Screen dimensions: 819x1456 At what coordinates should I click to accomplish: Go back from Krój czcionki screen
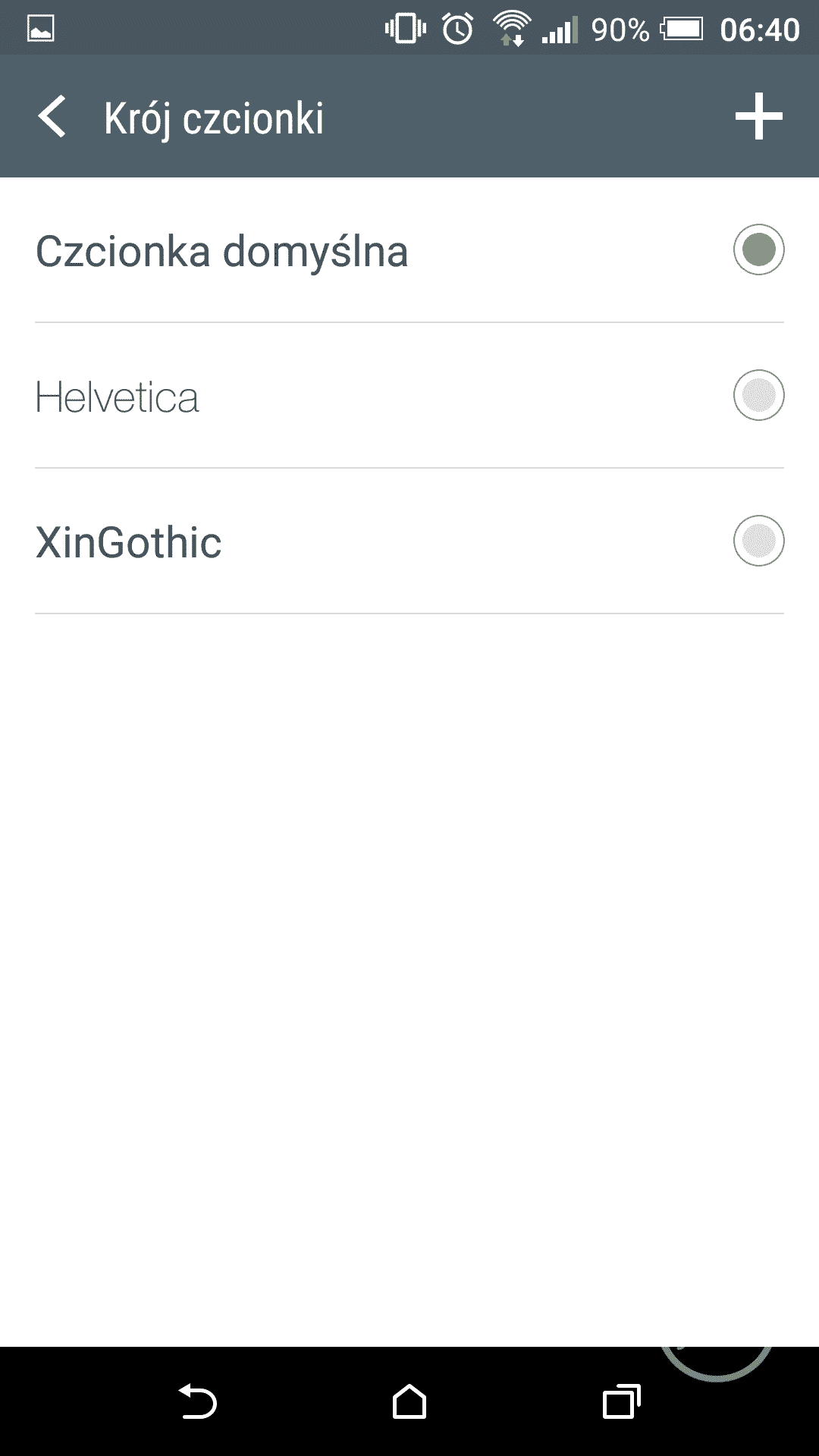point(52,118)
